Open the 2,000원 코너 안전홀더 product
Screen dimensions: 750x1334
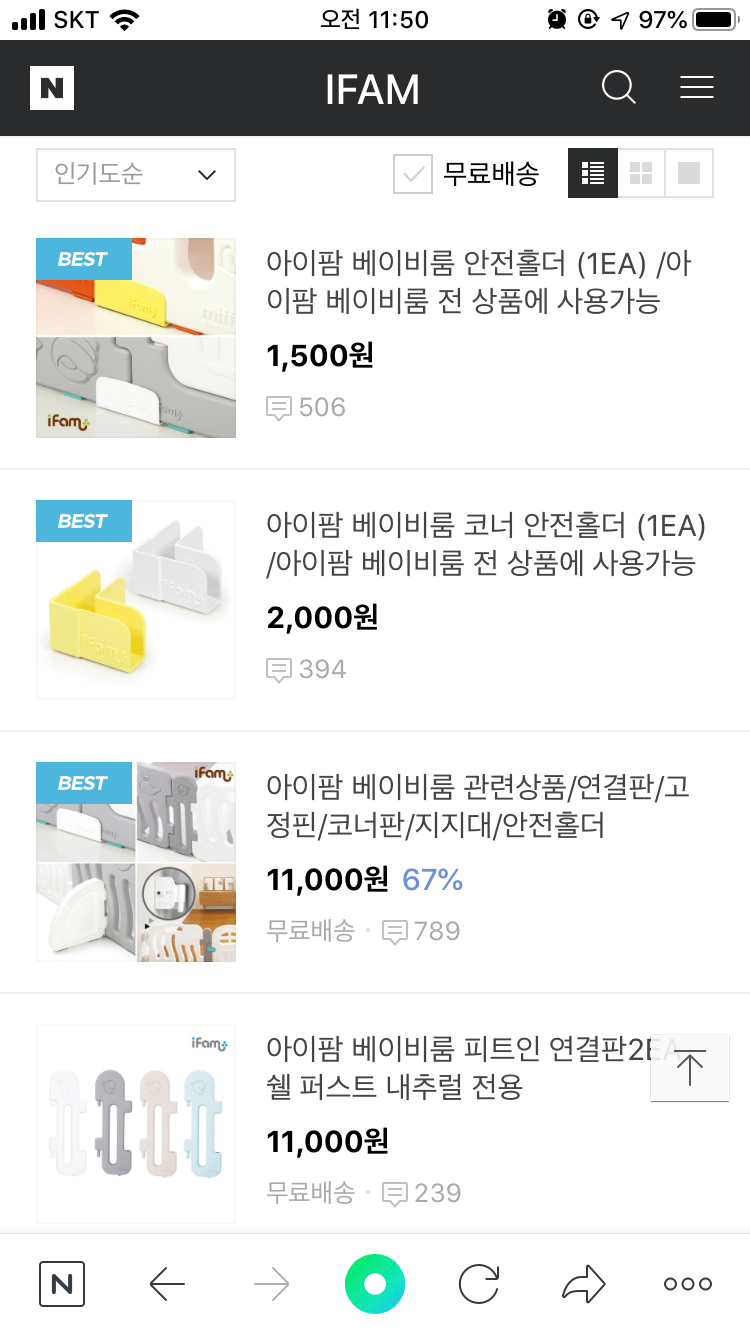[x=484, y=544]
